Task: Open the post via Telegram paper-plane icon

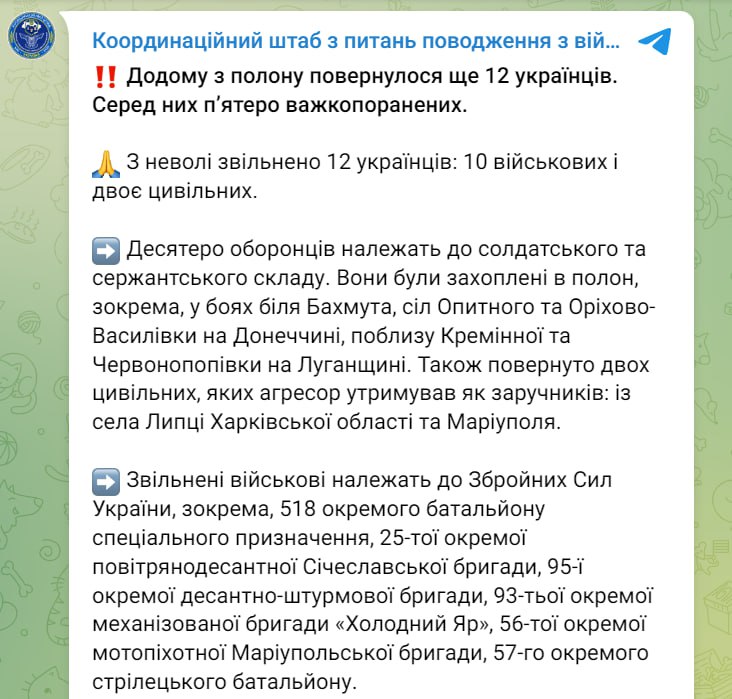Action: coord(654,41)
